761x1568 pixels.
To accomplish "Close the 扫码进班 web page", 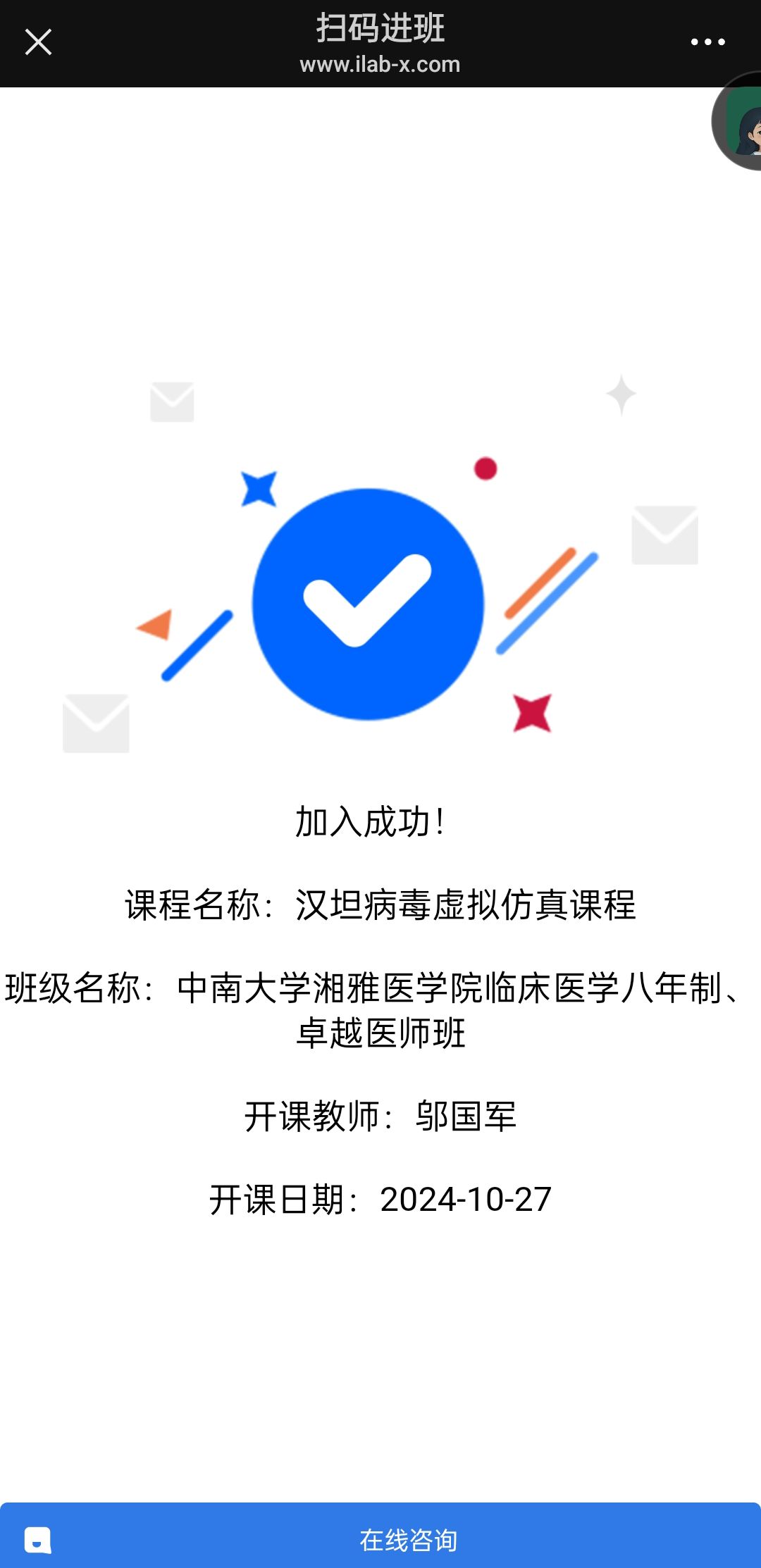I will point(38,42).
